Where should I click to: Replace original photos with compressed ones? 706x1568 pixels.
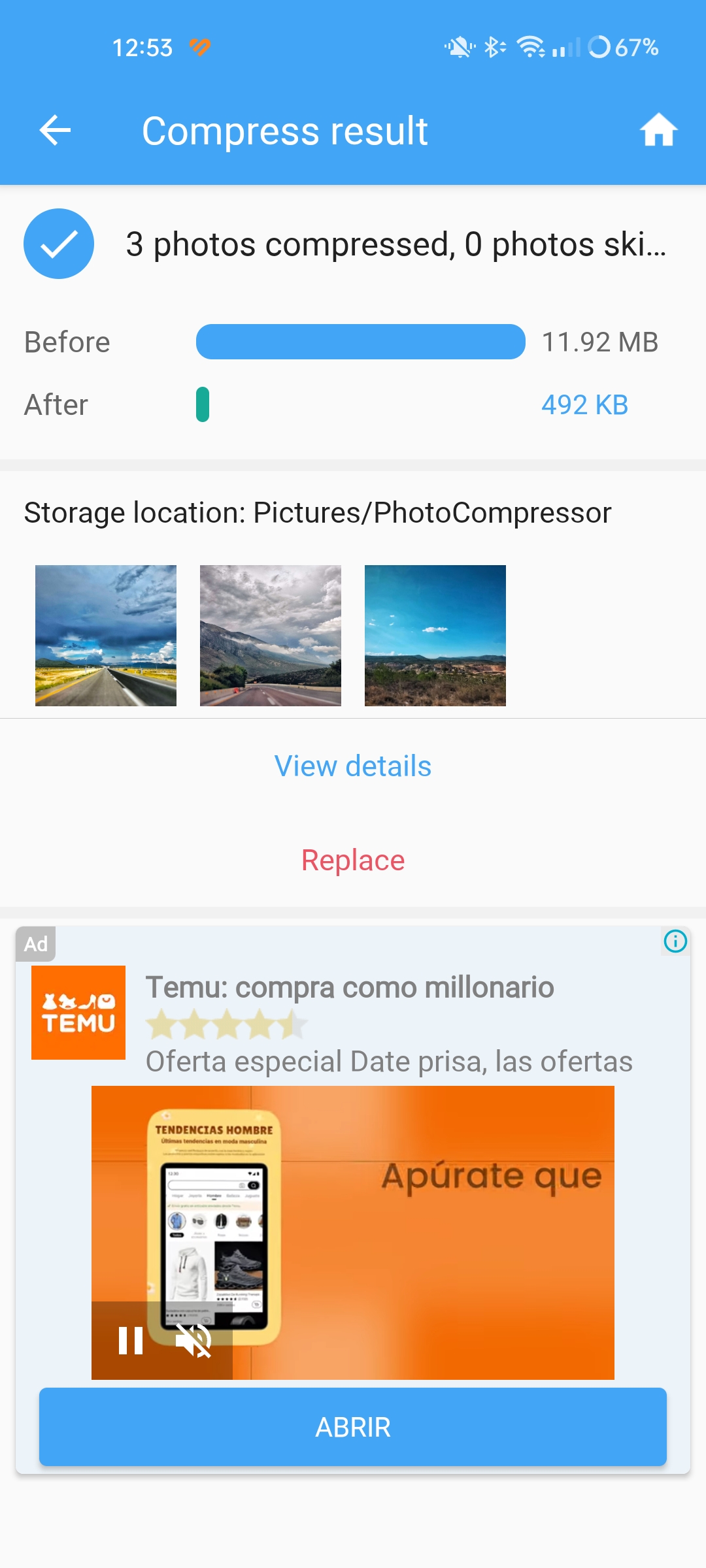353,860
